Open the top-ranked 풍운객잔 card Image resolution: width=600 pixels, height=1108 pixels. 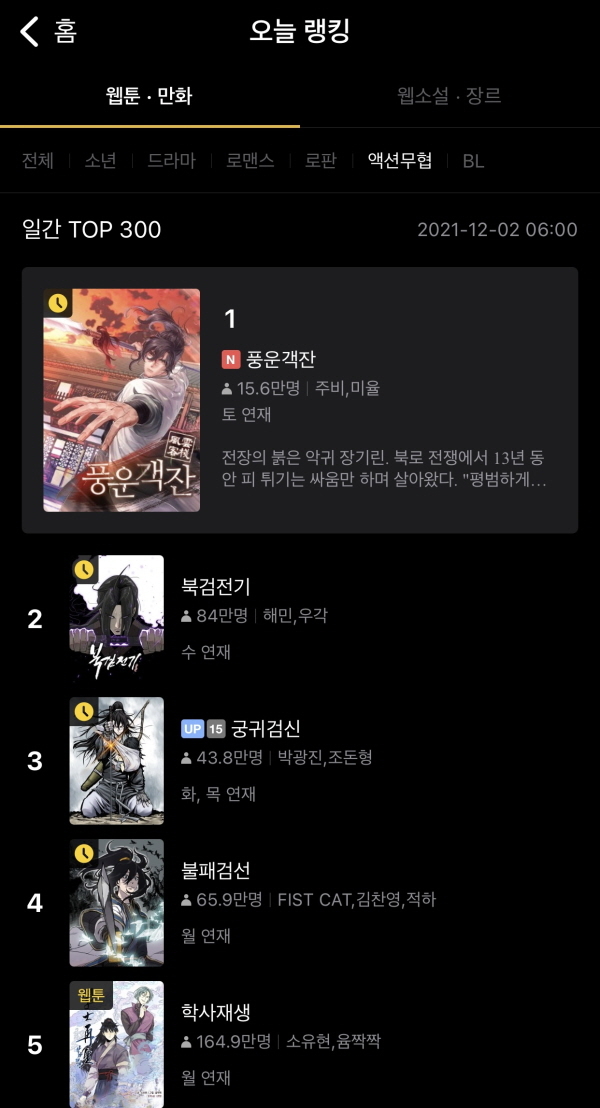click(x=300, y=400)
